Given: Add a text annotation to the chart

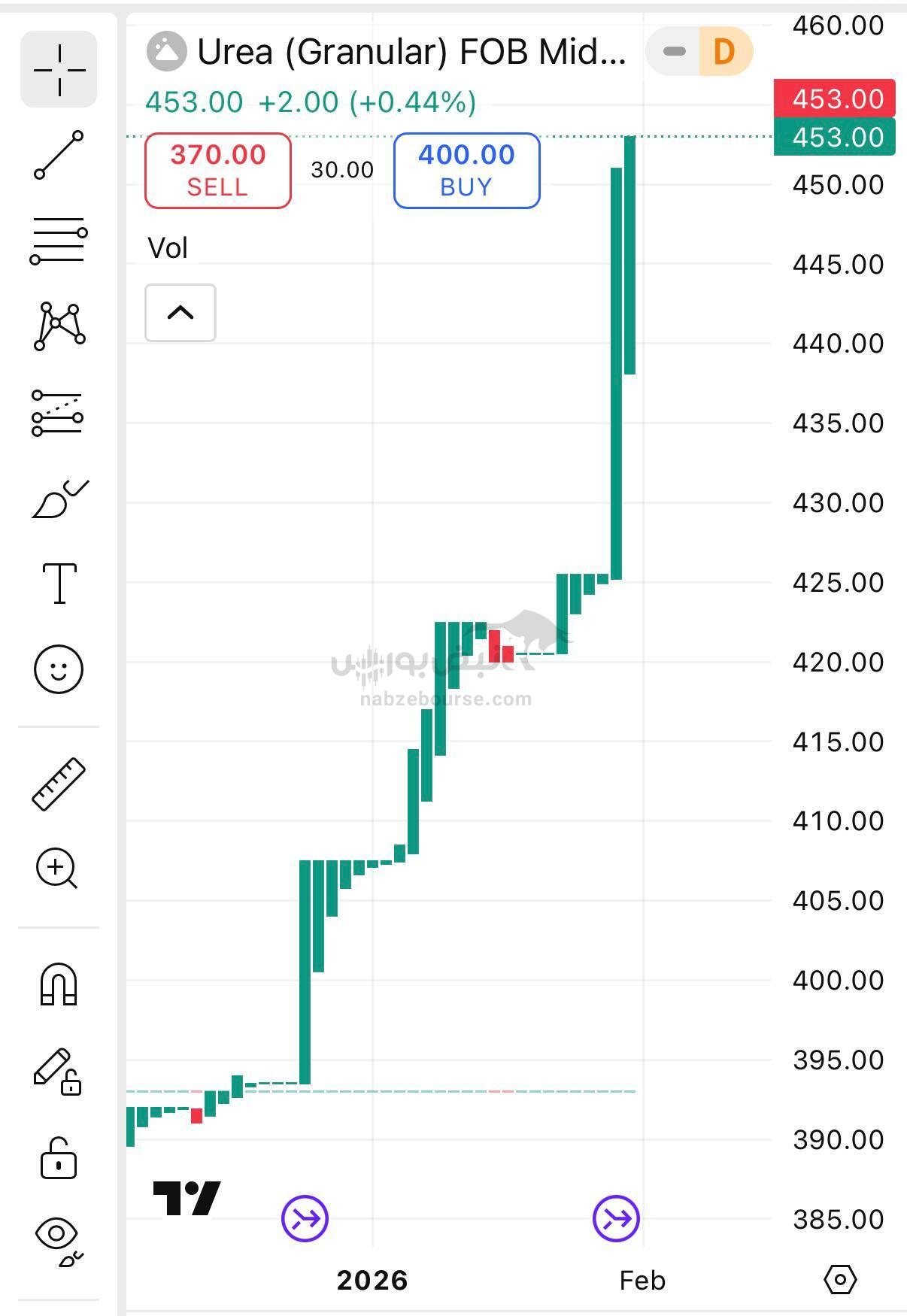Looking at the screenshot, I should pyautogui.click(x=59, y=584).
